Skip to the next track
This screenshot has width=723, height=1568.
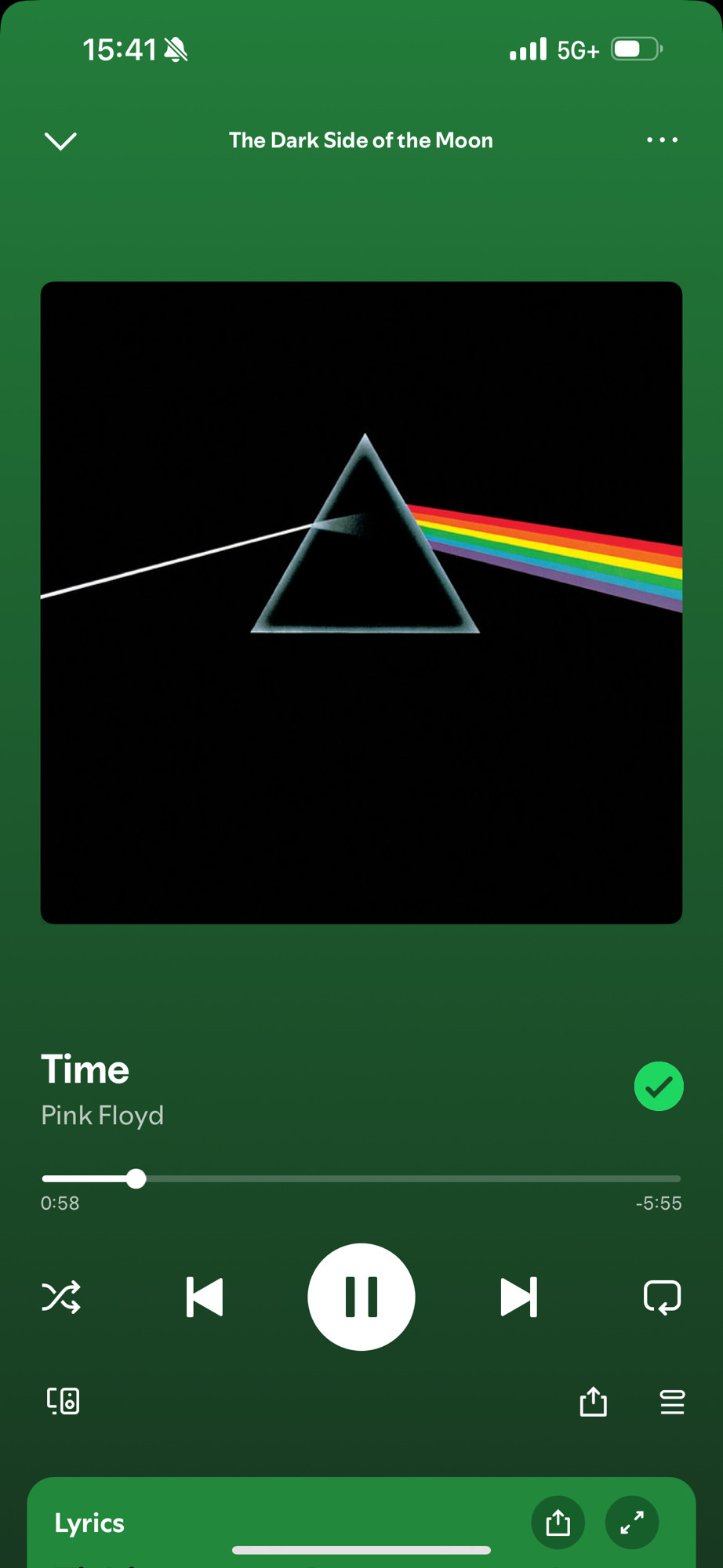518,1297
